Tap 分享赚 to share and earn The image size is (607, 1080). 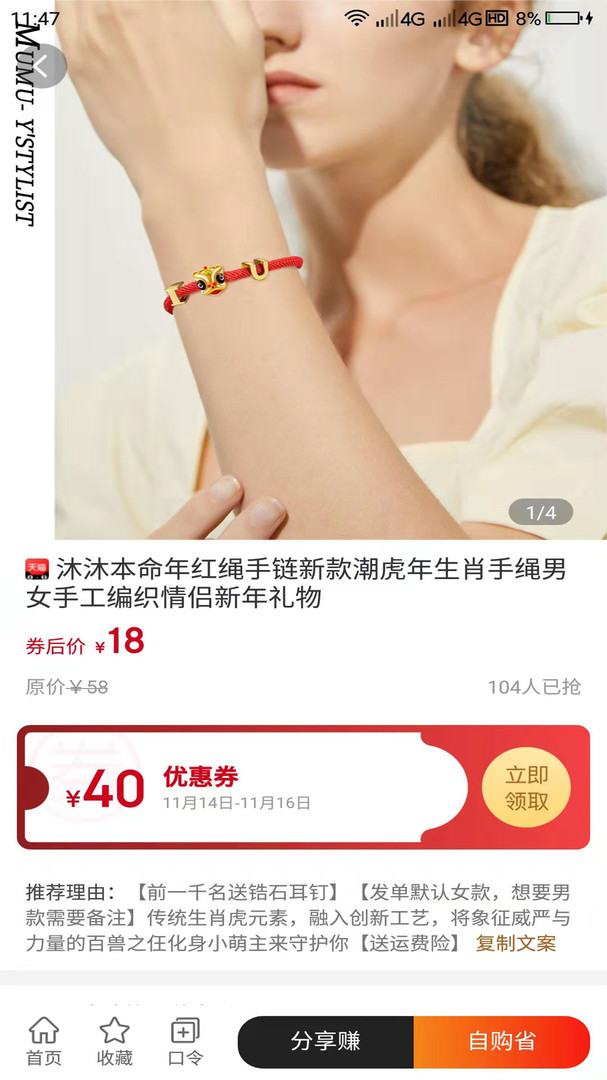[325, 1042]
